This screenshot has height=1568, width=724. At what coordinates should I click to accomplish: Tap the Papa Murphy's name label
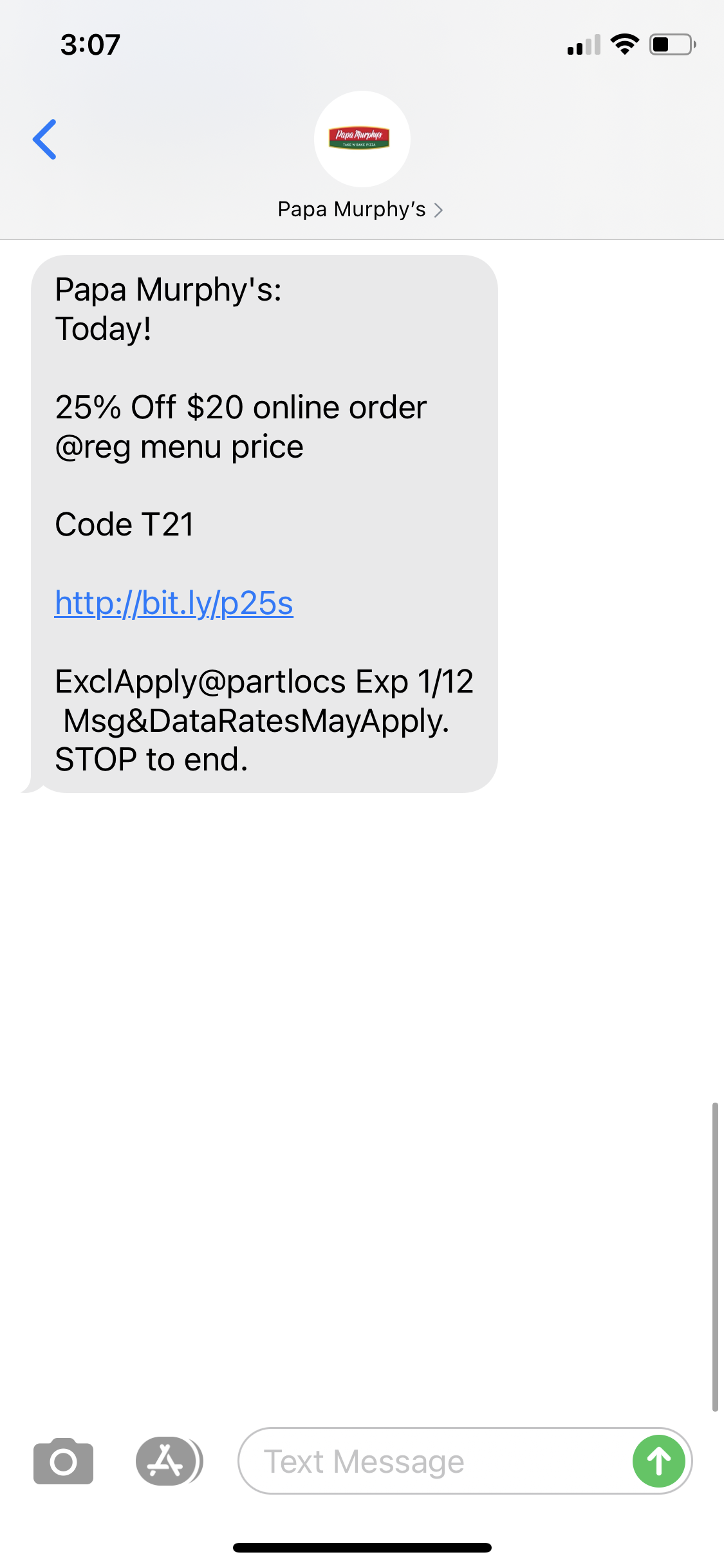click(351, 210)
